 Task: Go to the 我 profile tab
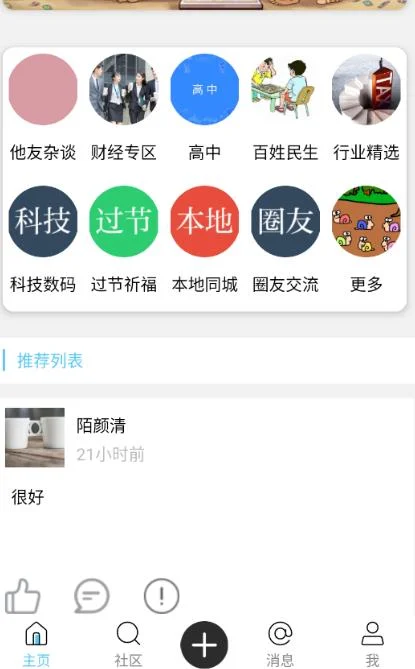point(372,644)
